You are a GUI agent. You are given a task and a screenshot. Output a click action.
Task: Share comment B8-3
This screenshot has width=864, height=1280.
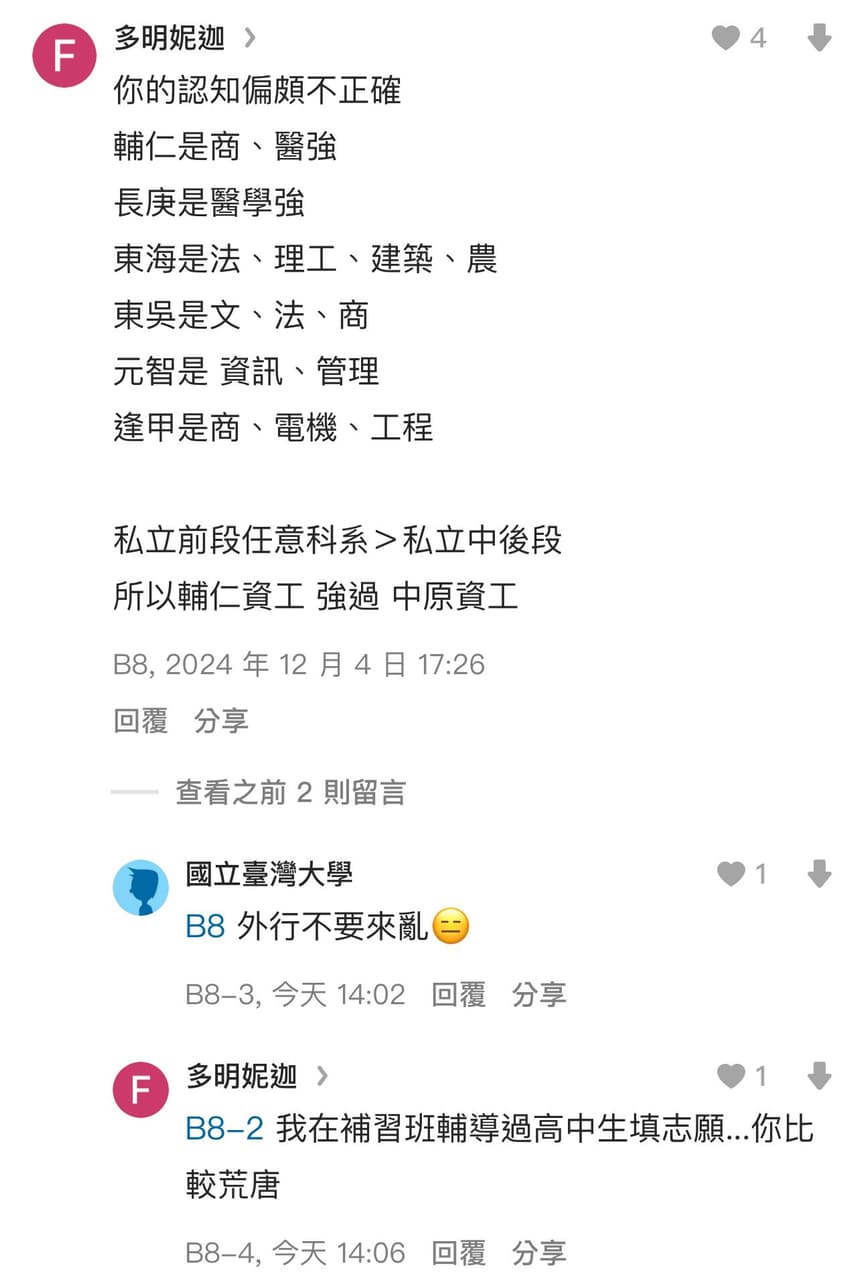[x=539, y=994]
